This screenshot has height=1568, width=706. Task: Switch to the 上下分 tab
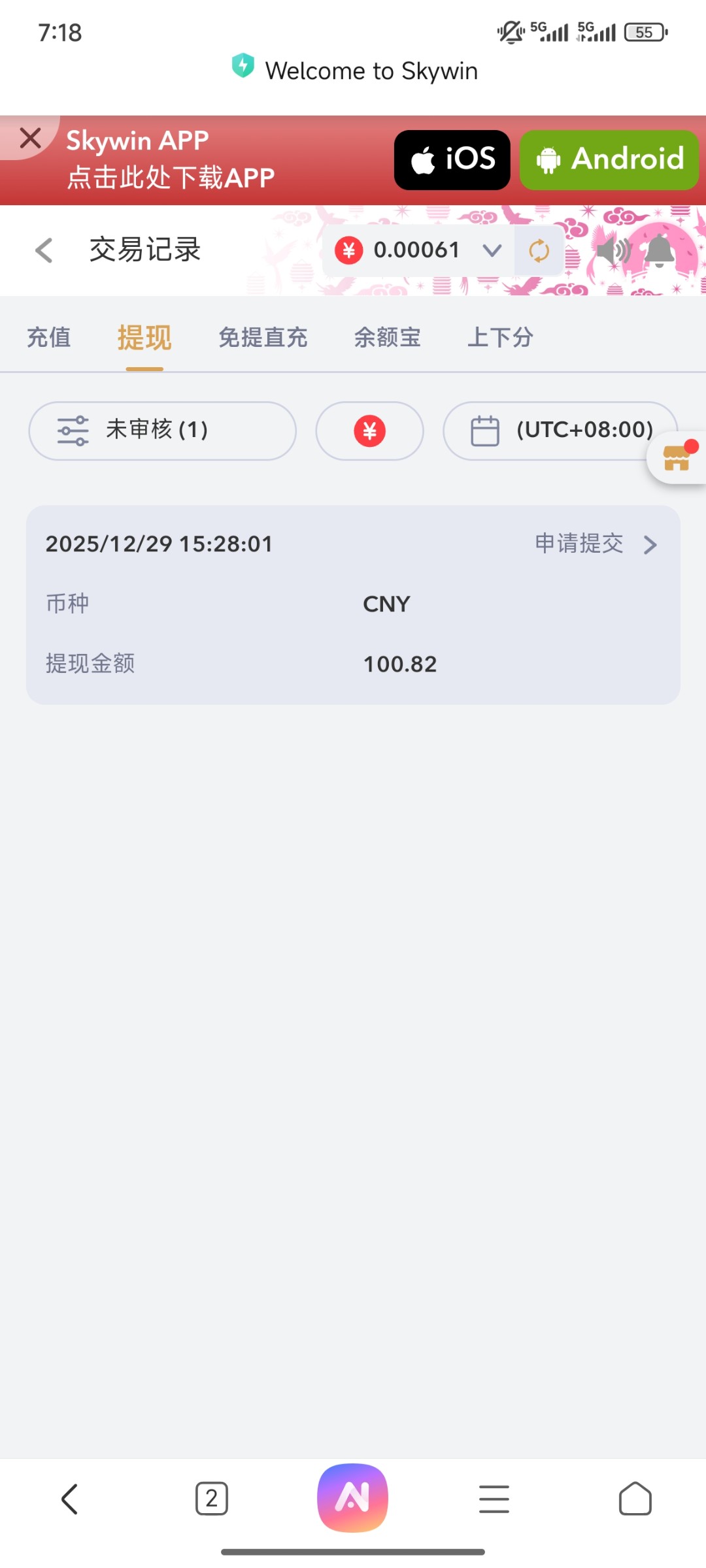tap(500, 338)
